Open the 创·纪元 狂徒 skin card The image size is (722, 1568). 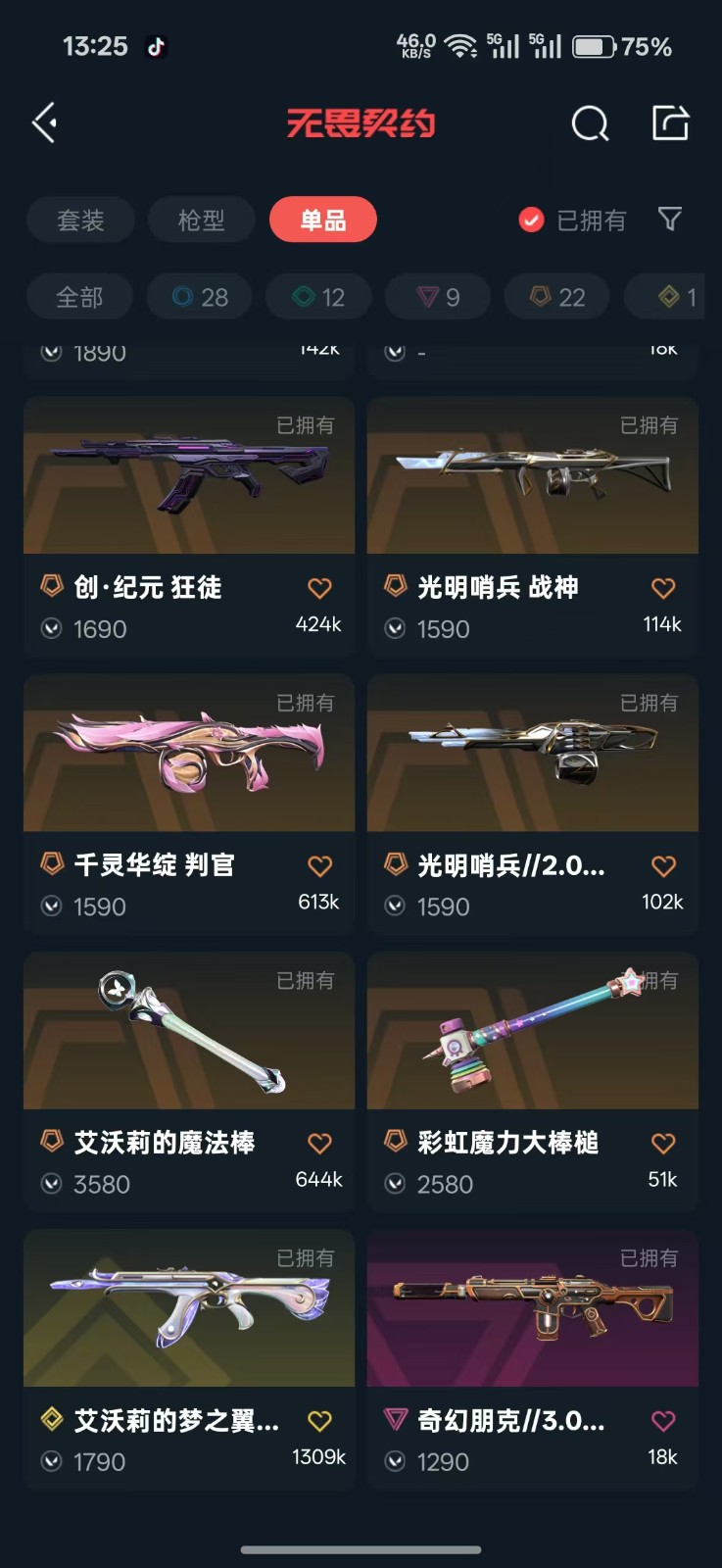tap(189, 526)
